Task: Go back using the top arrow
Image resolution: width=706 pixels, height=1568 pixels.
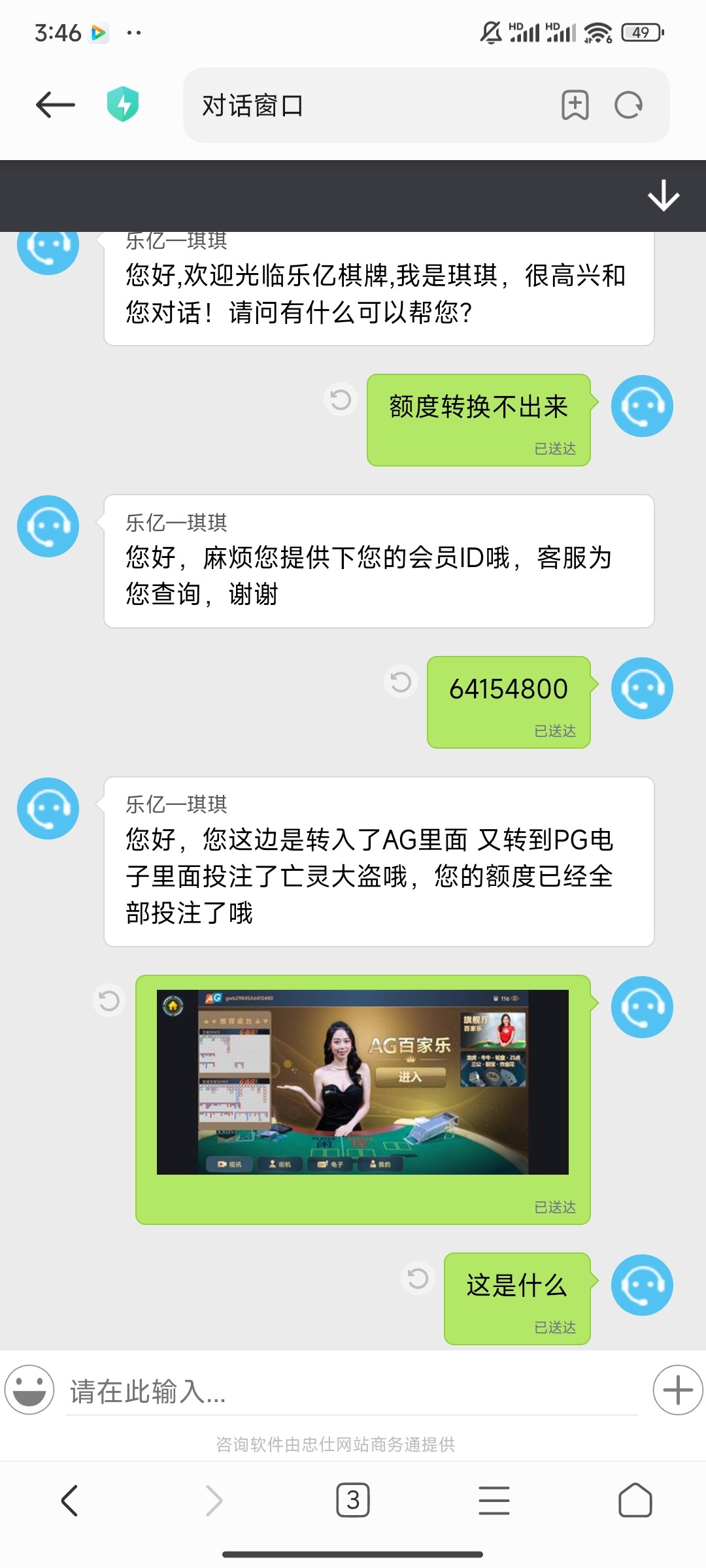Action: (x=56, y=105)
